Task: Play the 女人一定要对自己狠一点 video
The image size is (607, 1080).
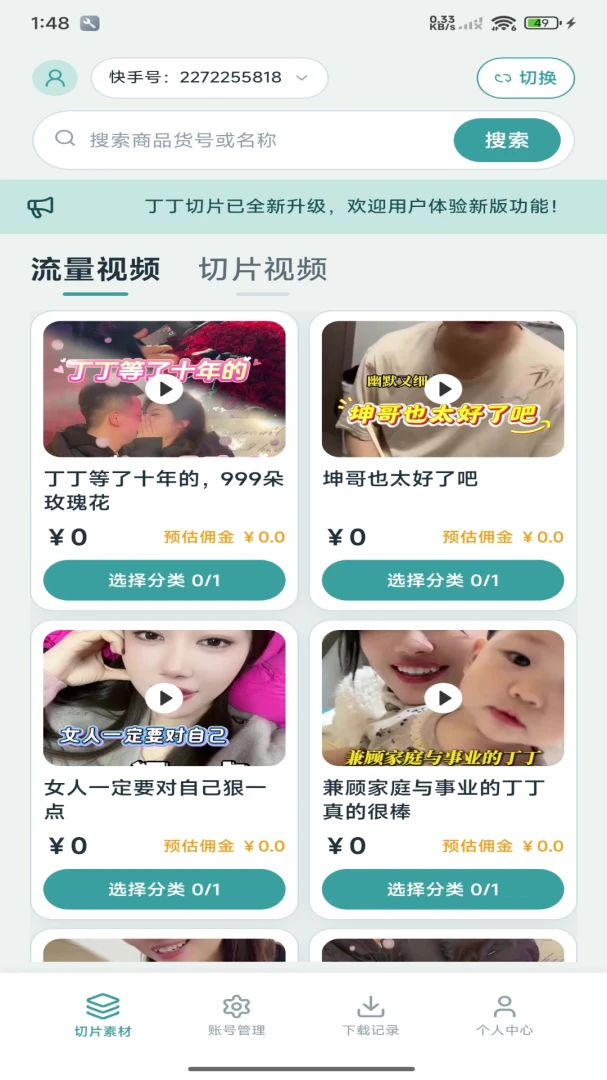Action: 164,698
